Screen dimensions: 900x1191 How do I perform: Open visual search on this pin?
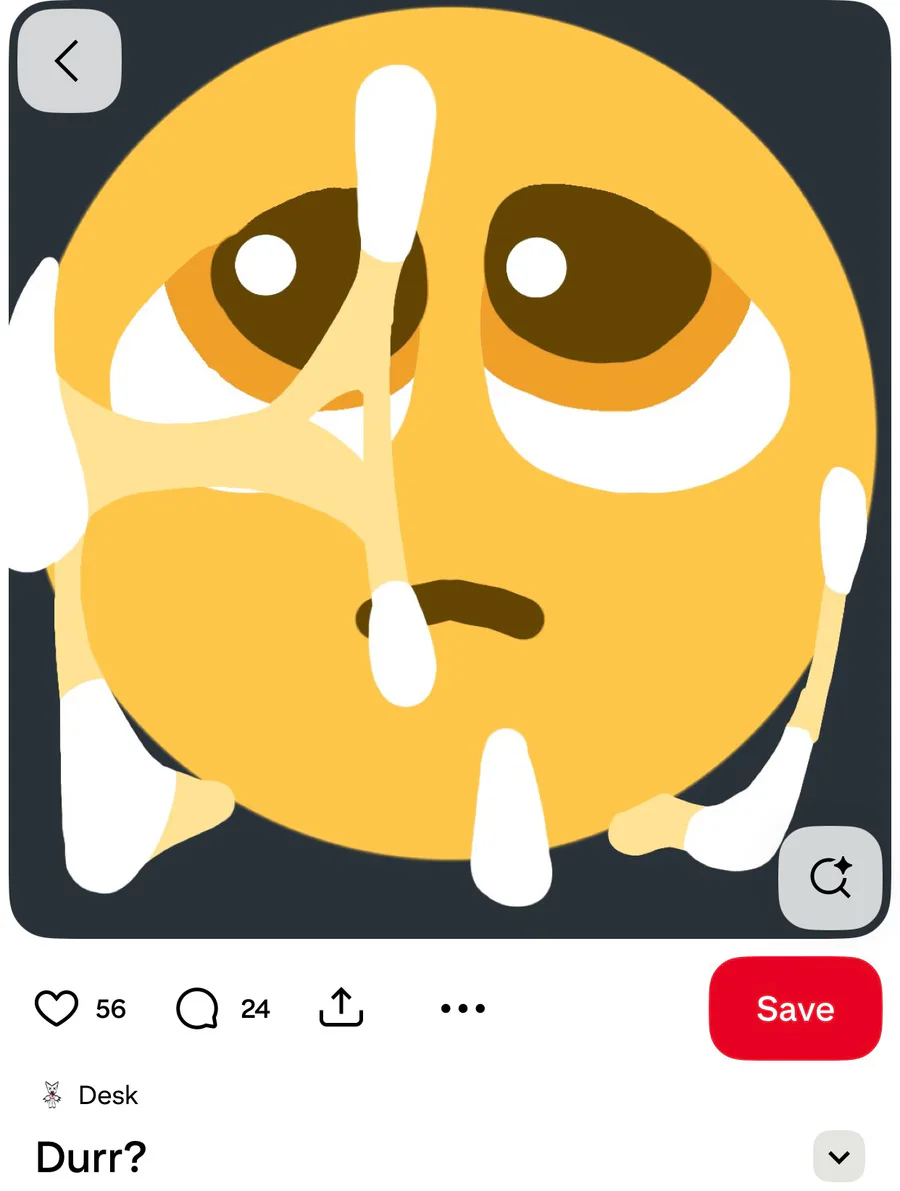(x=829, y=878)
